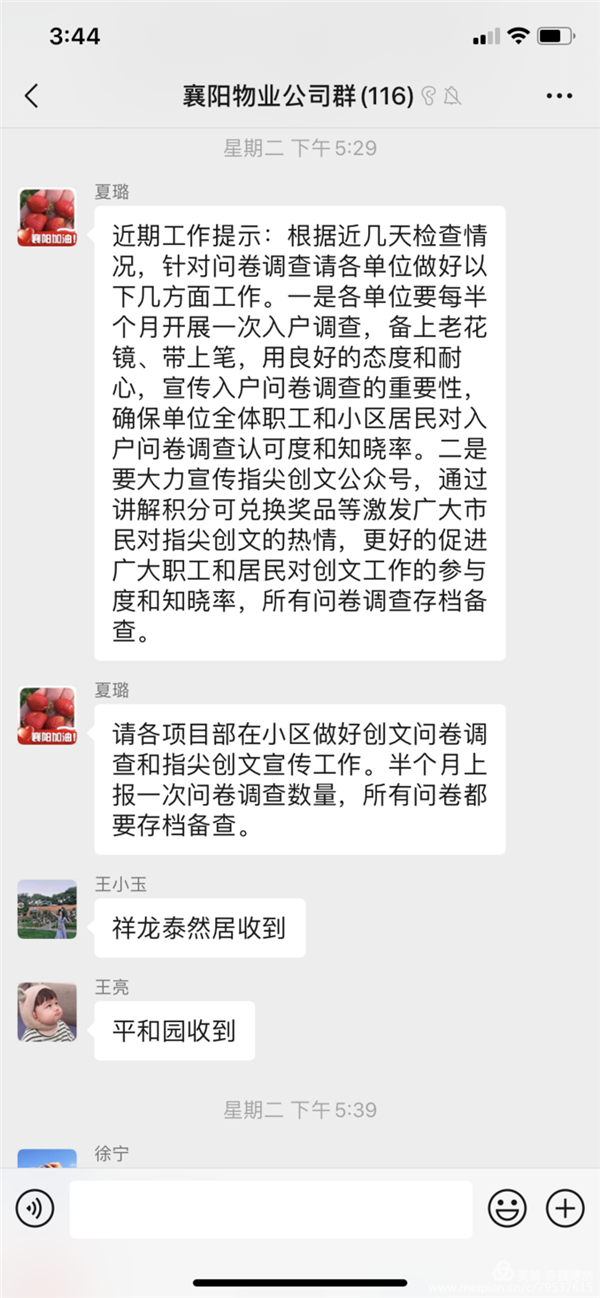Open 王亮's profile avatar
Viewport: 600px width, 1298px height.
(47, 1012)
